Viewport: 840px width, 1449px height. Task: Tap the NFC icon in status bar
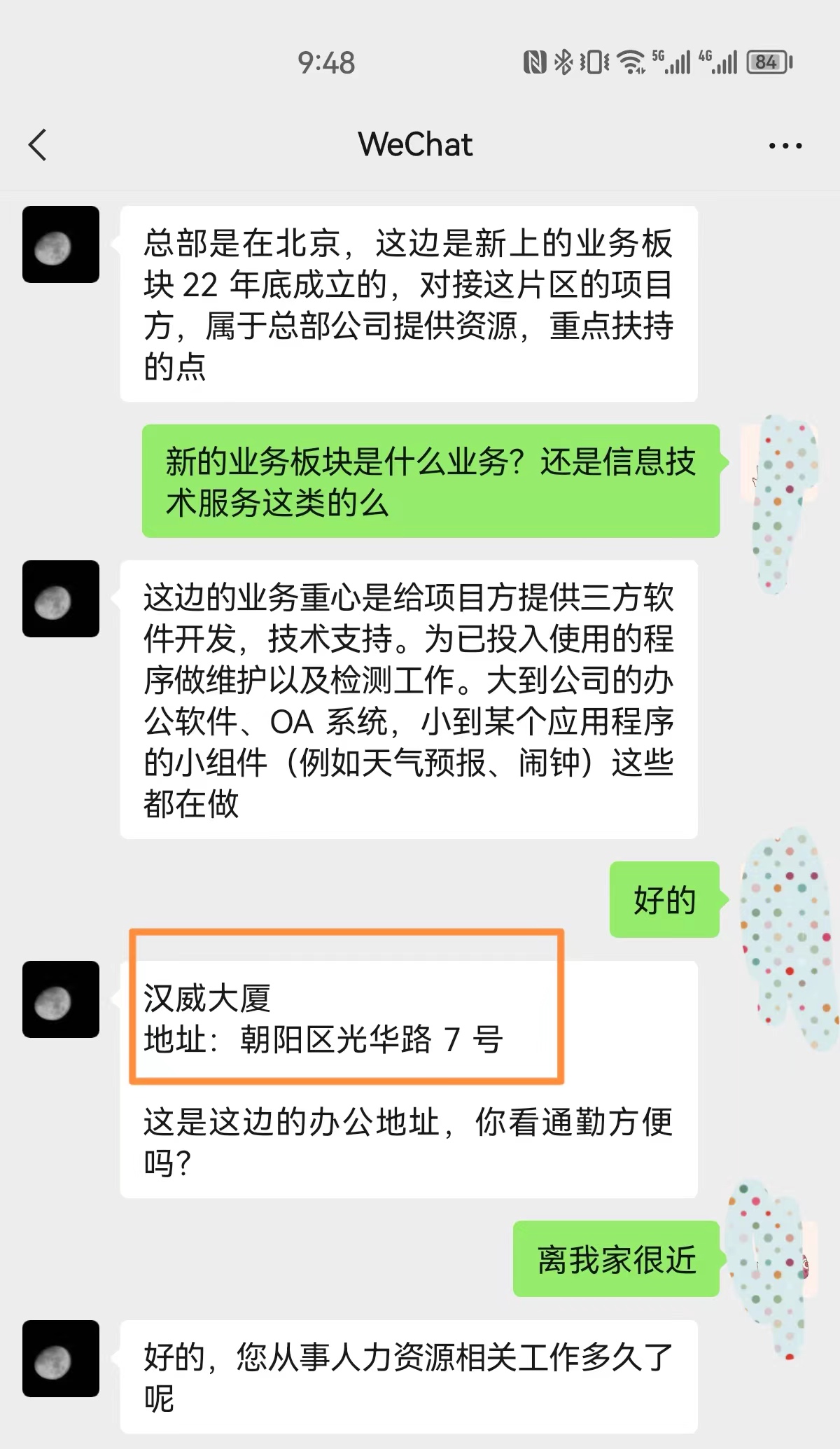pos(535,62)
